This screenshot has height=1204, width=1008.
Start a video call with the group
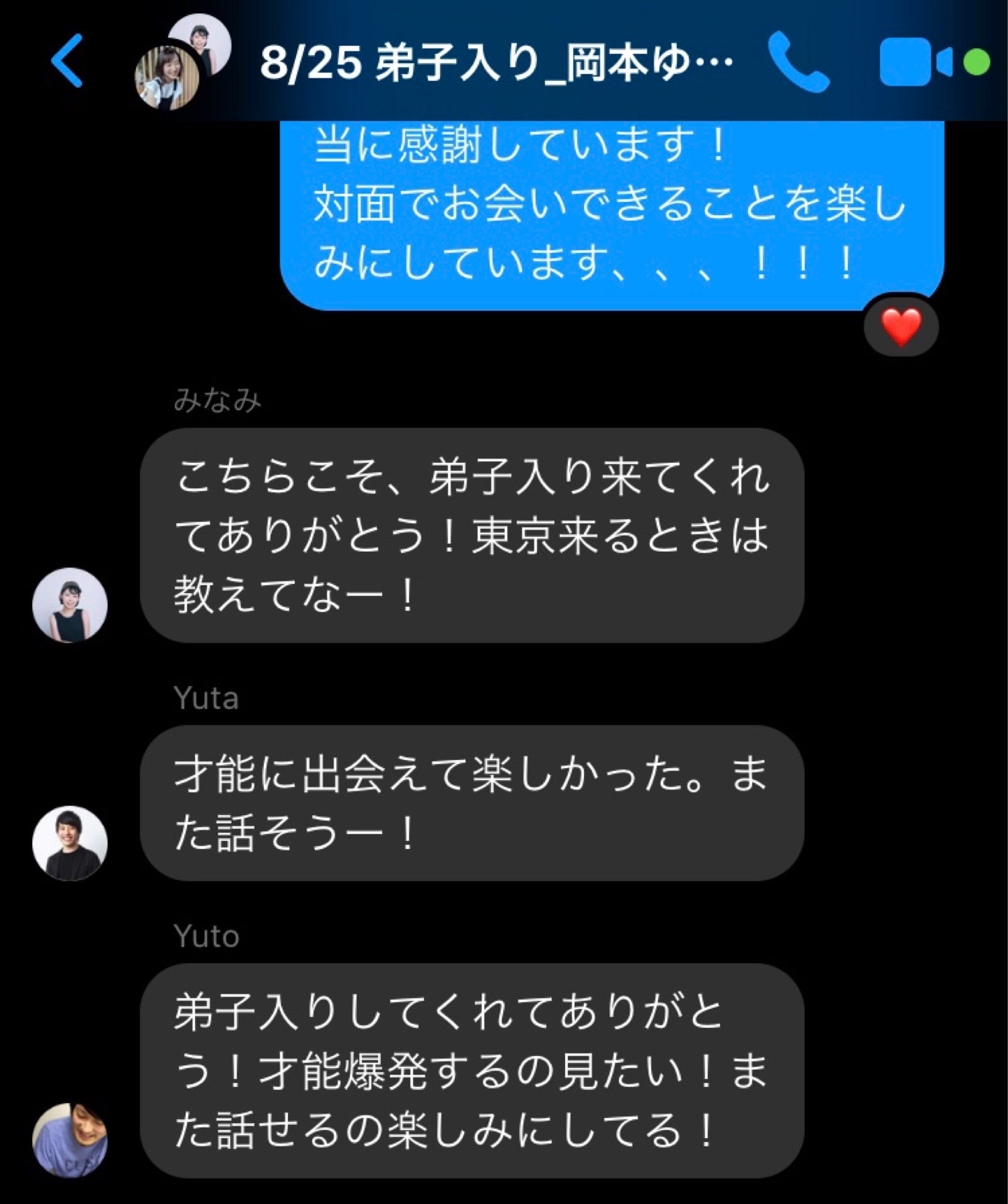pyautogui.click(x=915, y=62)
